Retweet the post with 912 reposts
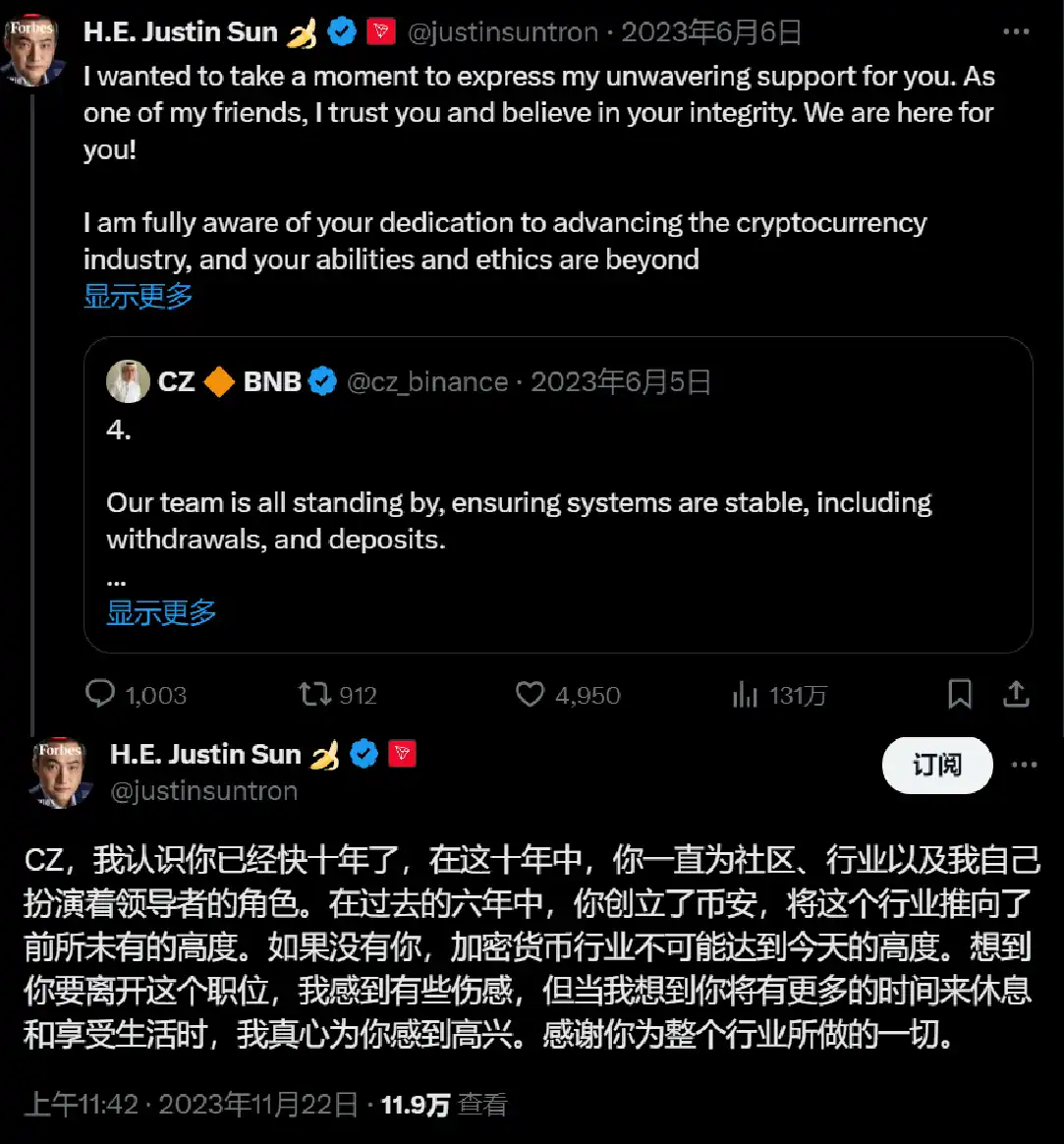1064x1144 pixels. coord(315,695)
